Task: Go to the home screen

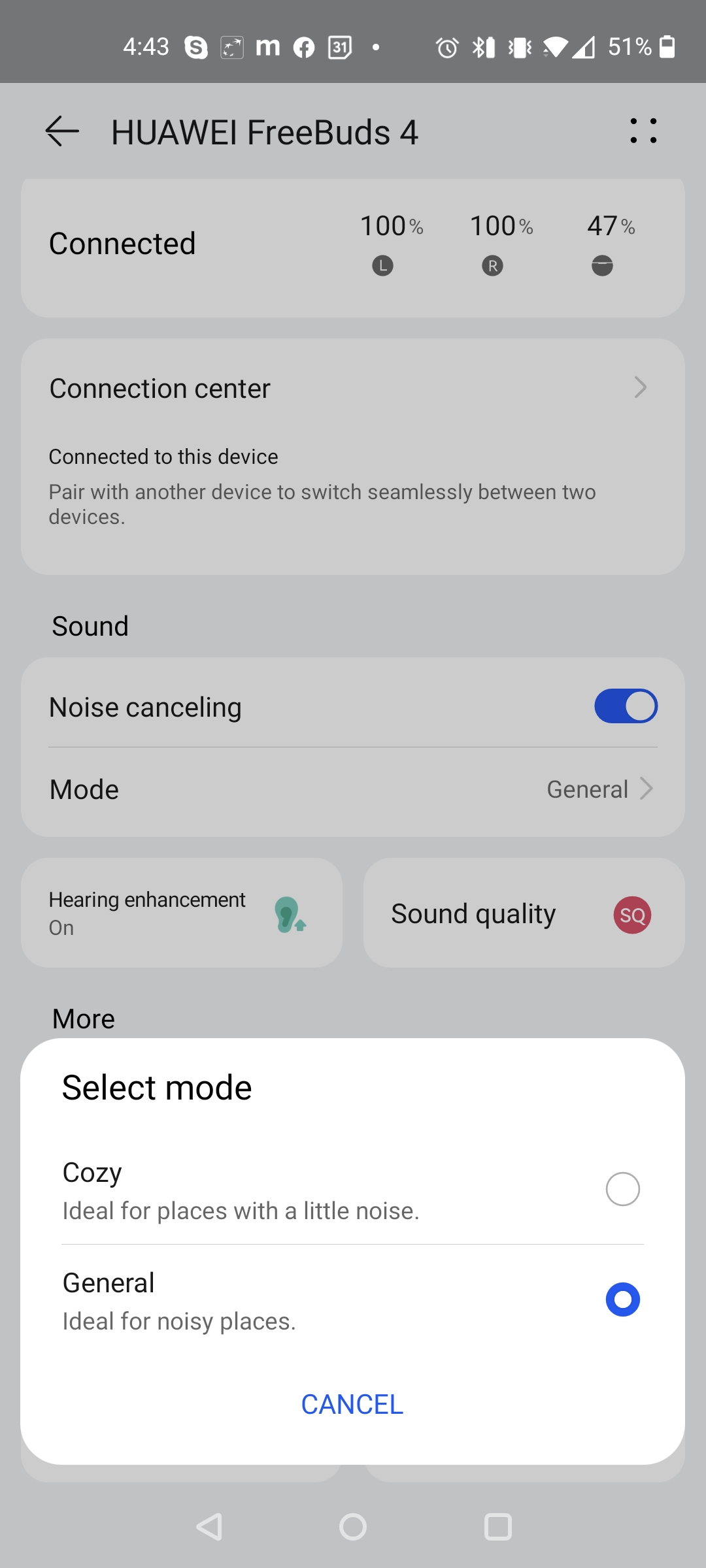Action: tap(353, 1527)
